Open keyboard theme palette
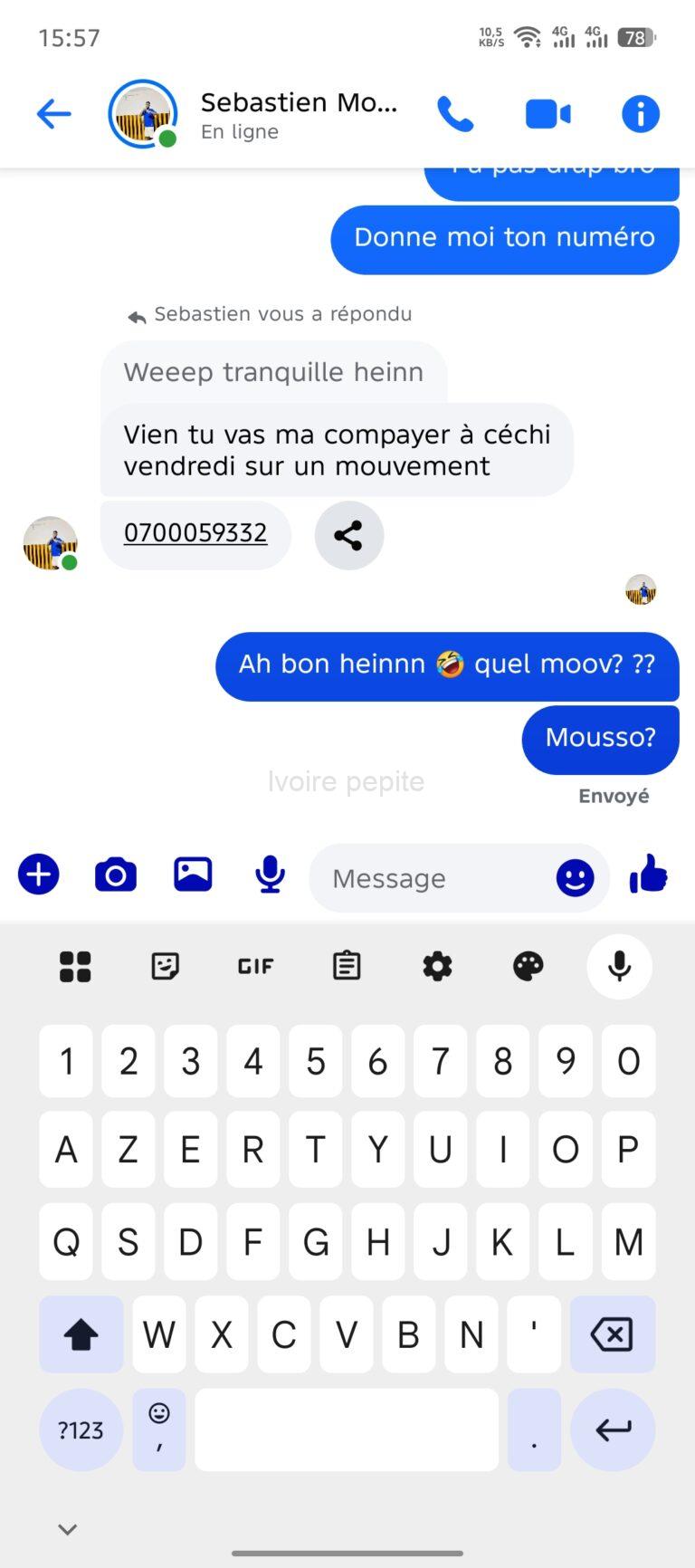This screenshot has width=695, height=1568. point(527,966)
